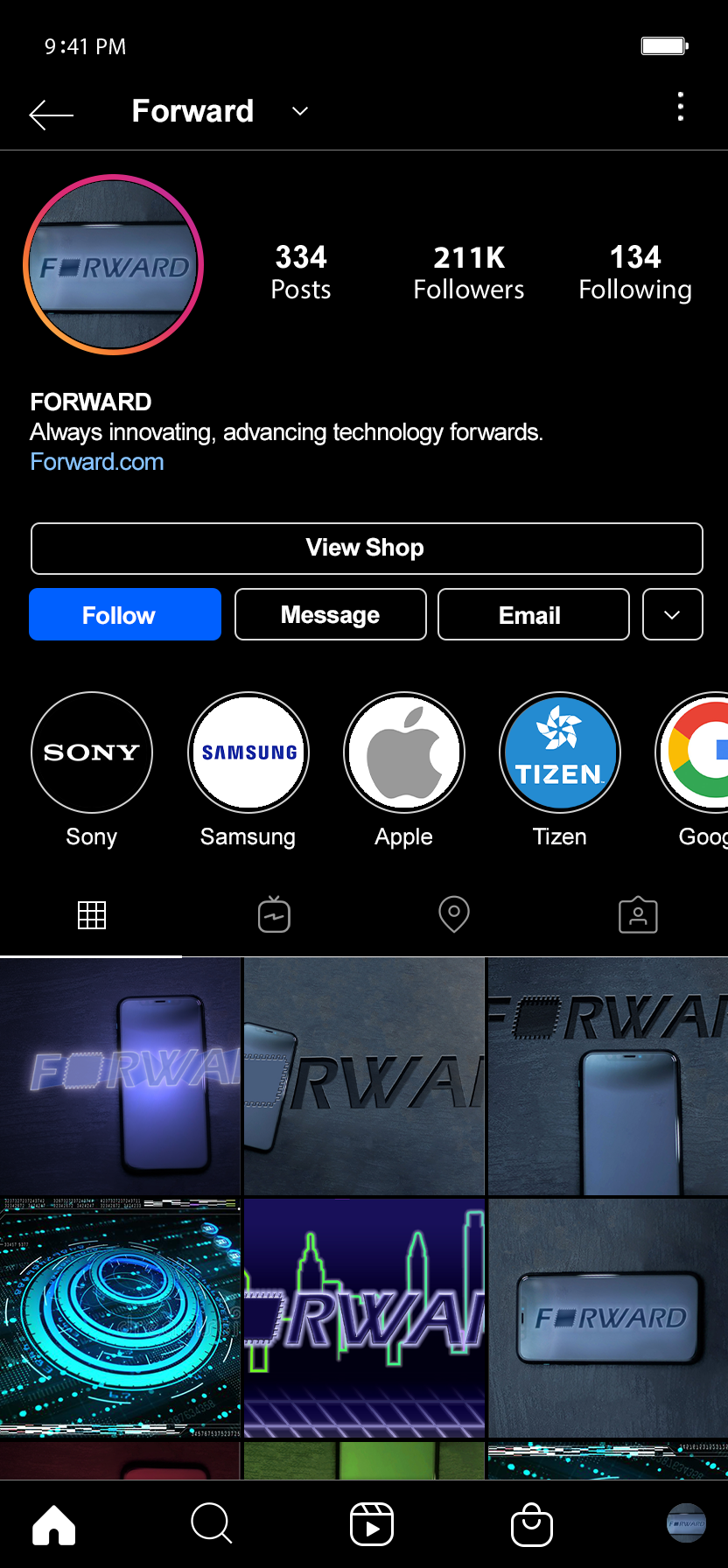Open the neon skyline post

[x=364, y=1318]
